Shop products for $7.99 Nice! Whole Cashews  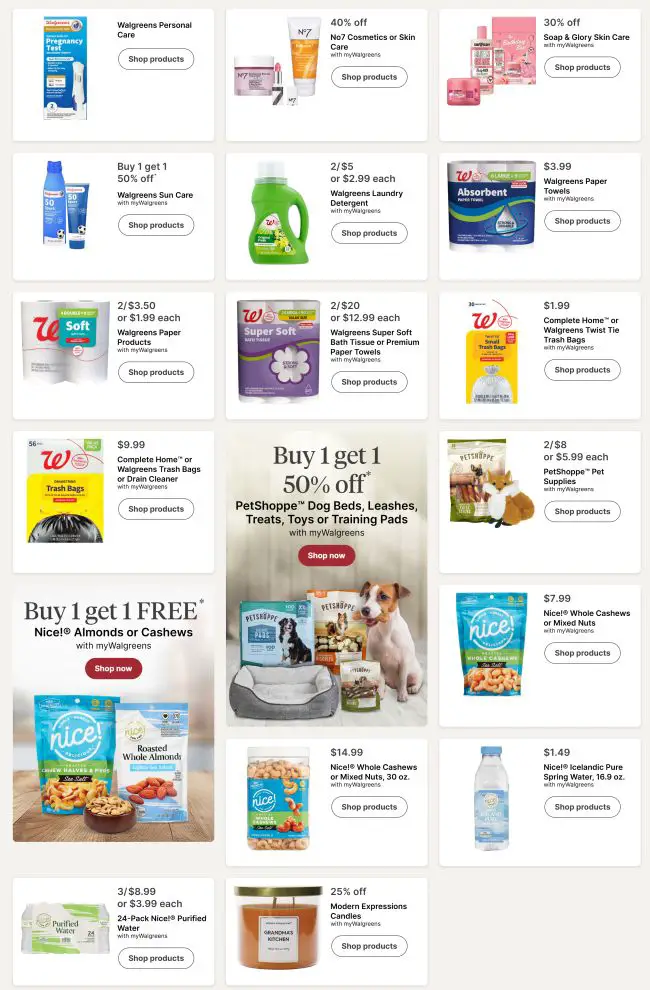click(582, 653)
